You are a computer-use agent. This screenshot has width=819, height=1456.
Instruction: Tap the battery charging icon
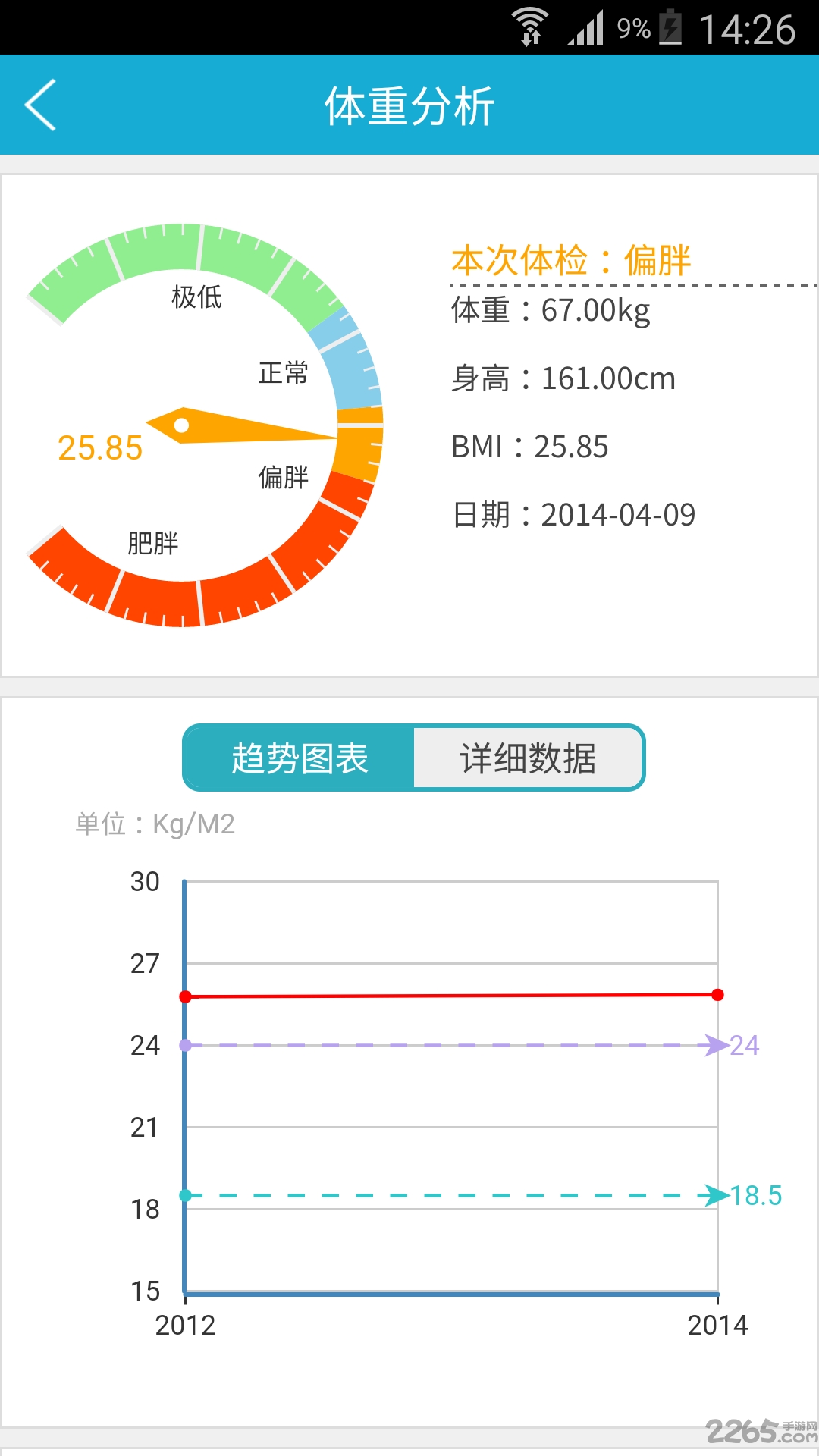670,29
